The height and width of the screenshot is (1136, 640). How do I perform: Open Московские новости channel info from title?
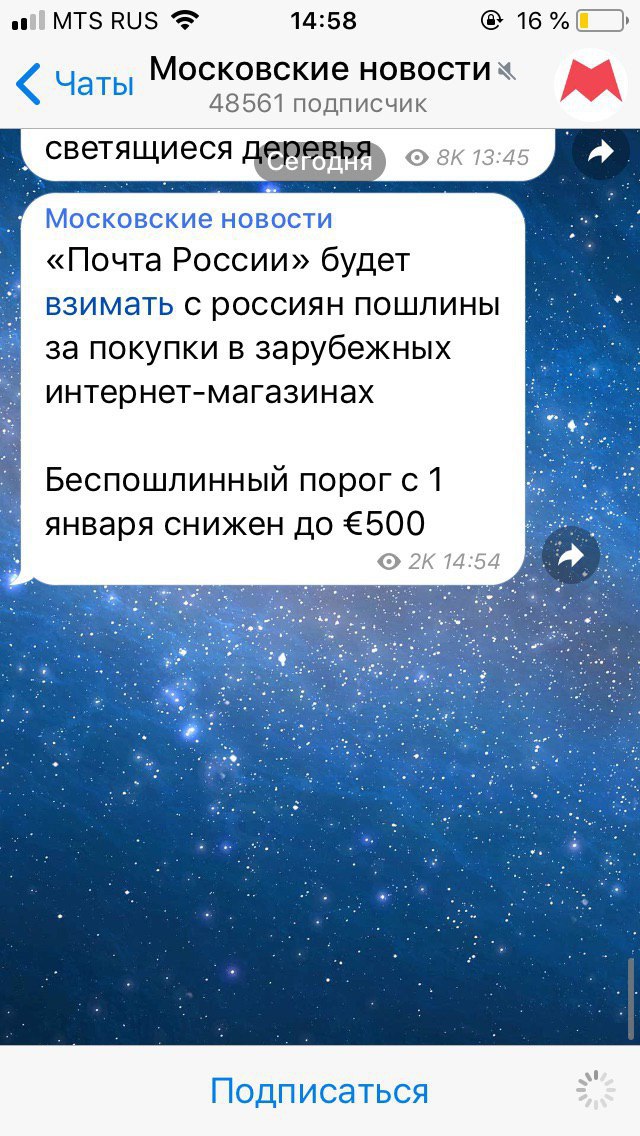pyautogui.click(x=320, y=70)
